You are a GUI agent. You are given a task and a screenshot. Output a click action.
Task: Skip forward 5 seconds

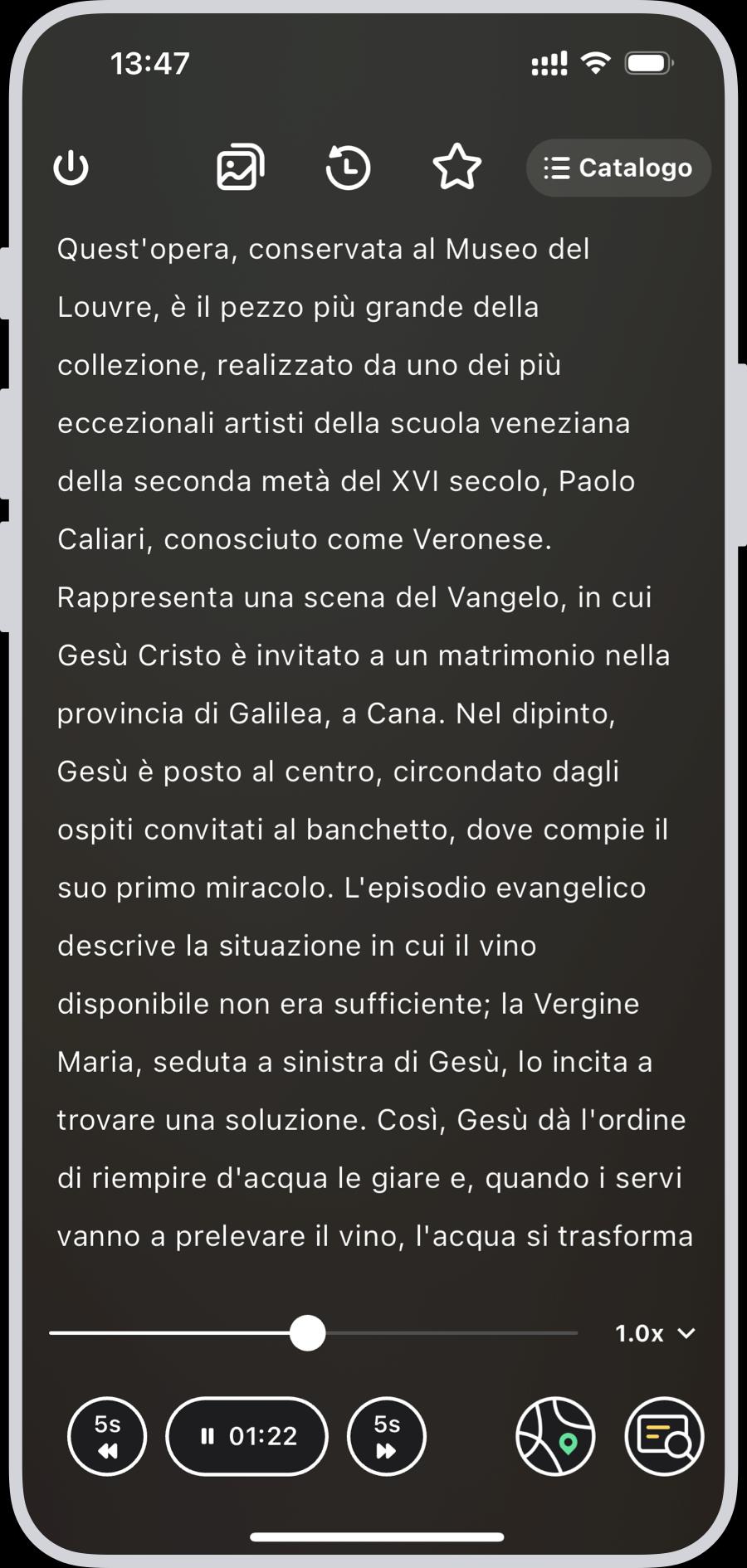pyautogui.click(x=387, y=1436)
